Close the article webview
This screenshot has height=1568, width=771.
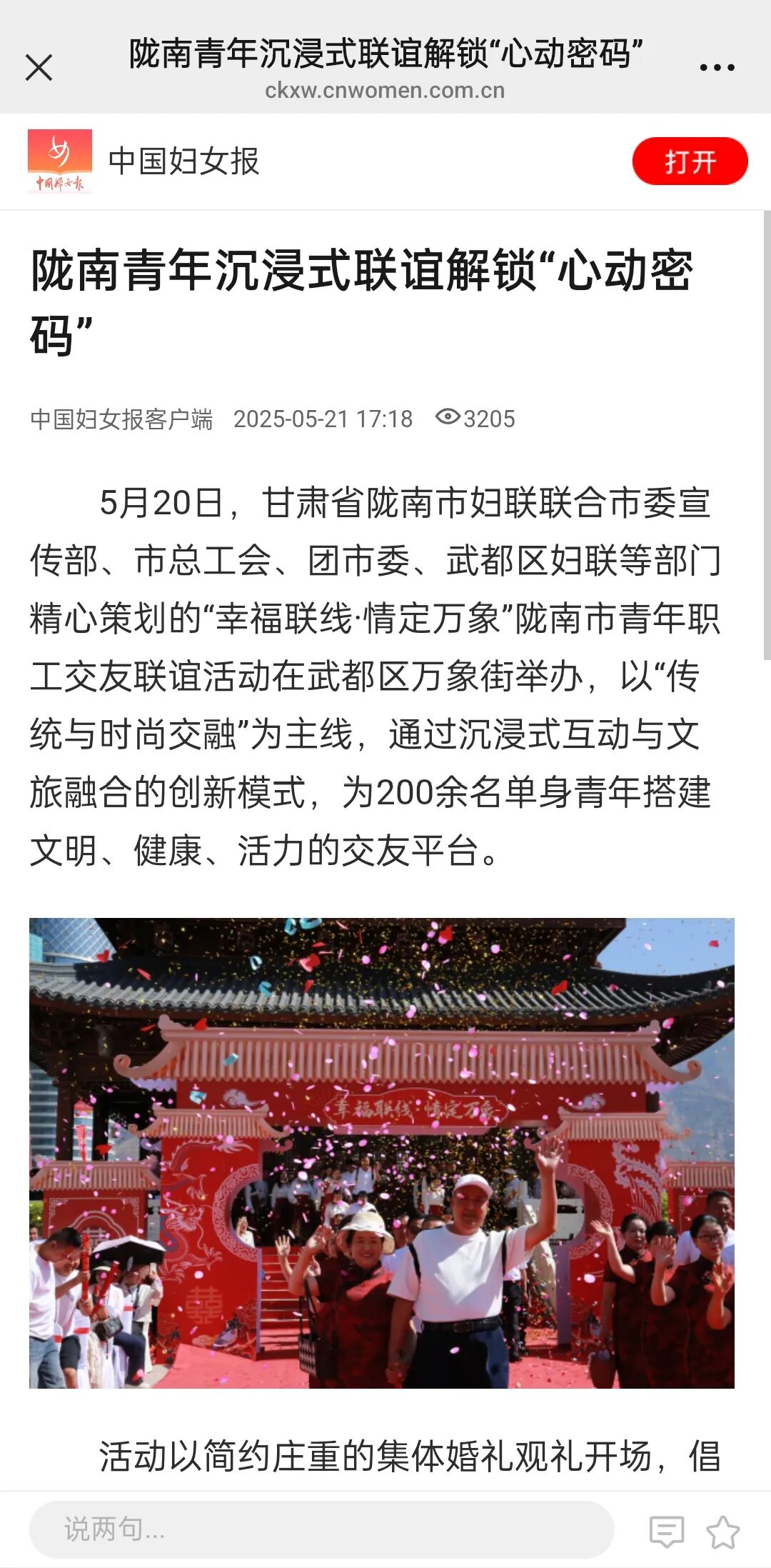(39, 69)
